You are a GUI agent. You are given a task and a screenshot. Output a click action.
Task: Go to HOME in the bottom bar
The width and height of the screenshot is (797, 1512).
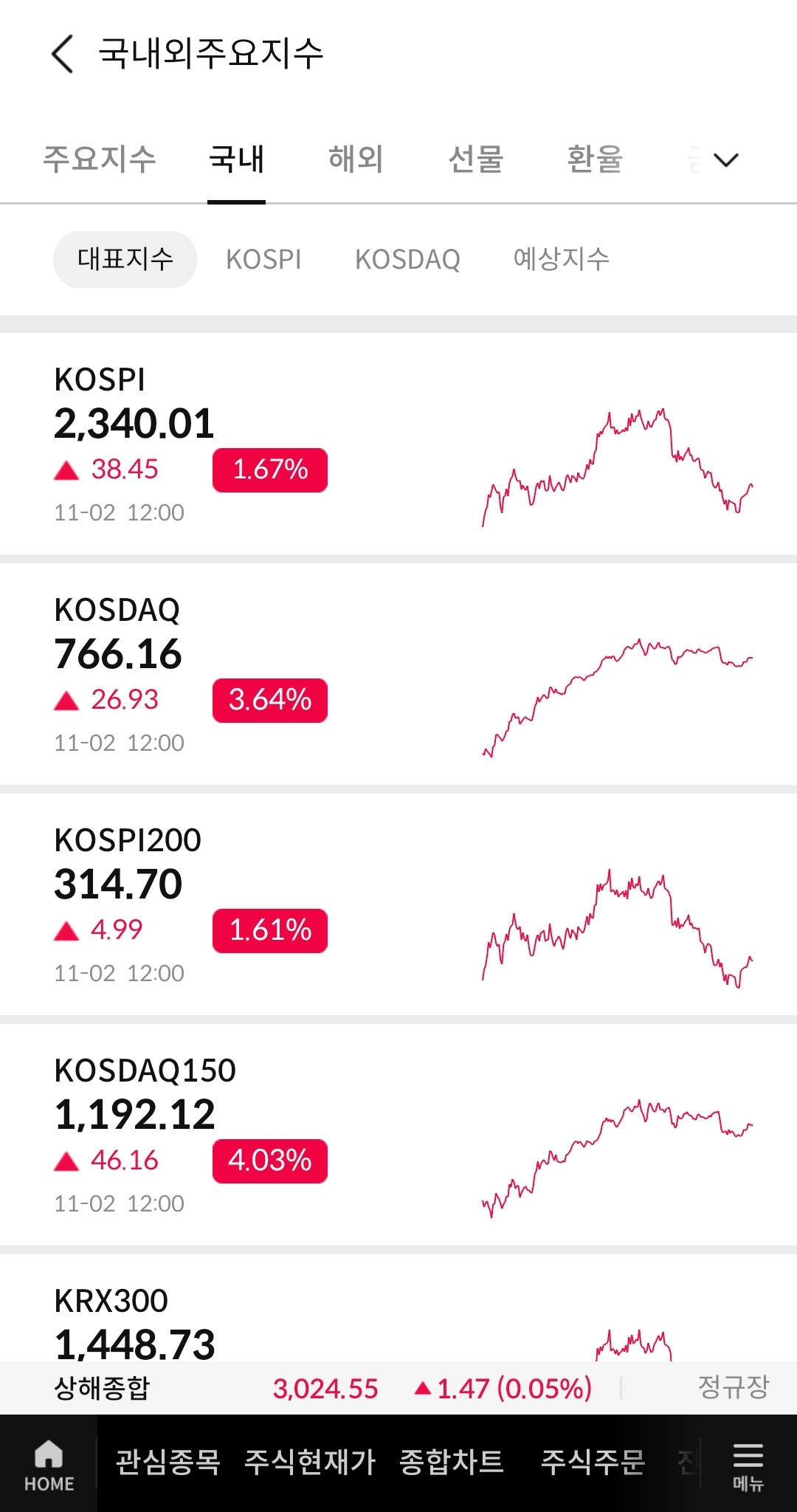pyautogui.click(x=49, y=1465)
